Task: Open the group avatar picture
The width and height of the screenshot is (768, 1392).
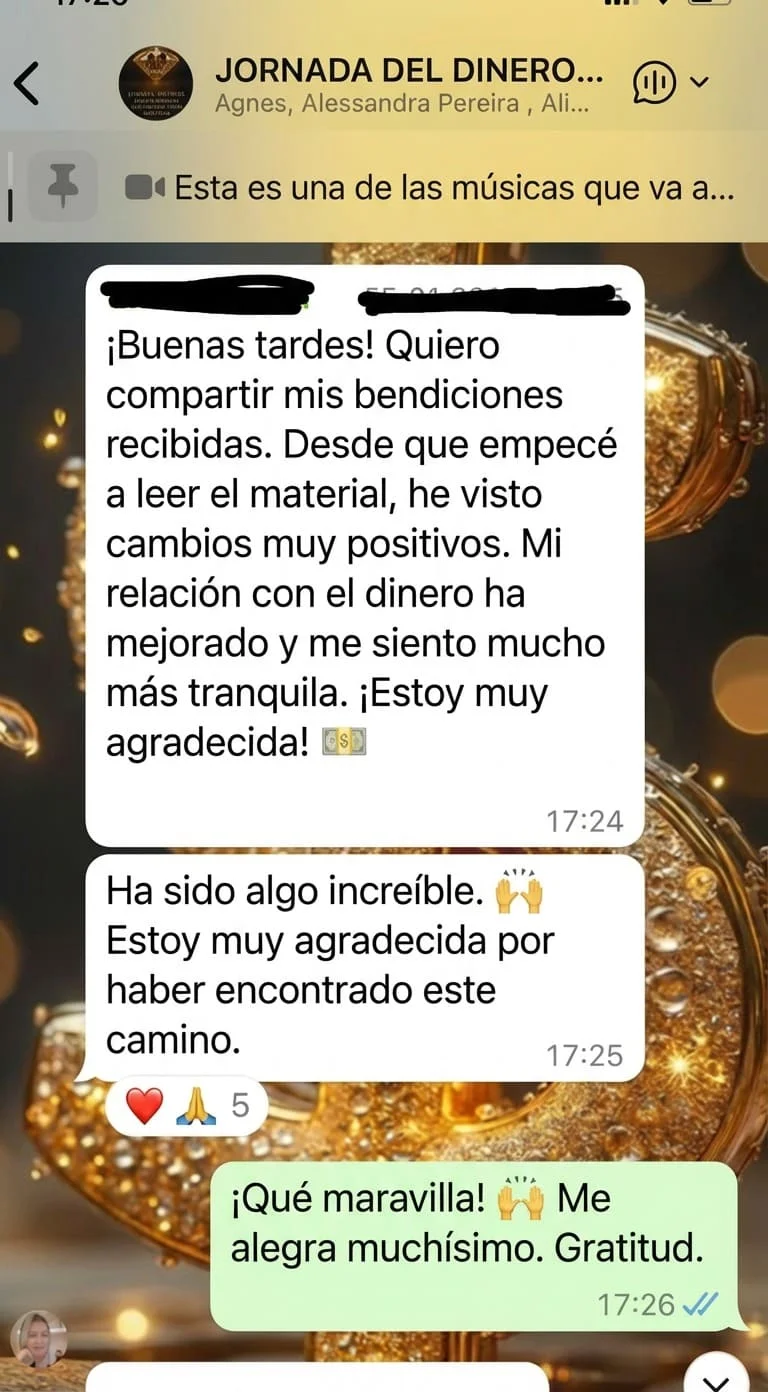Action: pyautogui.click(x=155, y=83)
